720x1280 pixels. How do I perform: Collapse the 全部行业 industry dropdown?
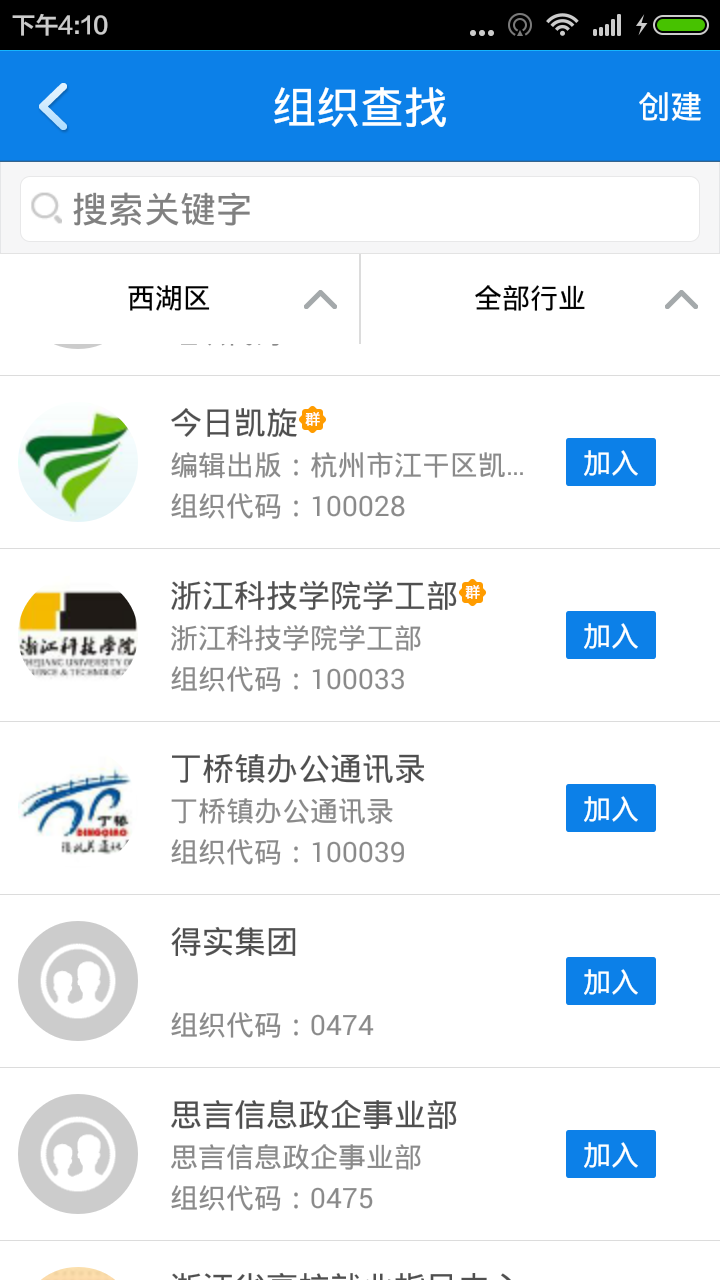click(x=681, y=298)
